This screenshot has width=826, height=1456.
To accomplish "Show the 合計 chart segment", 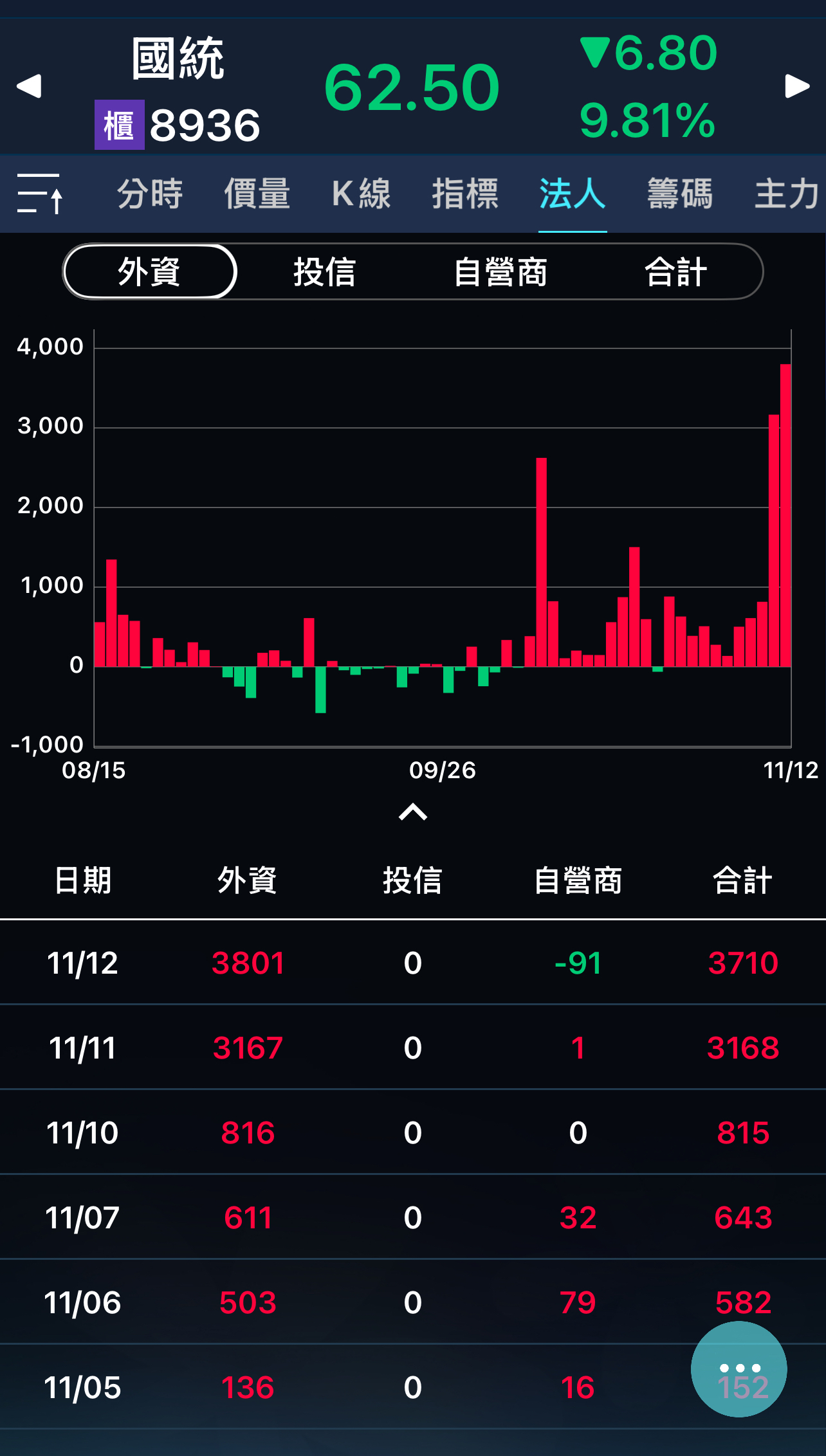I will point(676,271).
